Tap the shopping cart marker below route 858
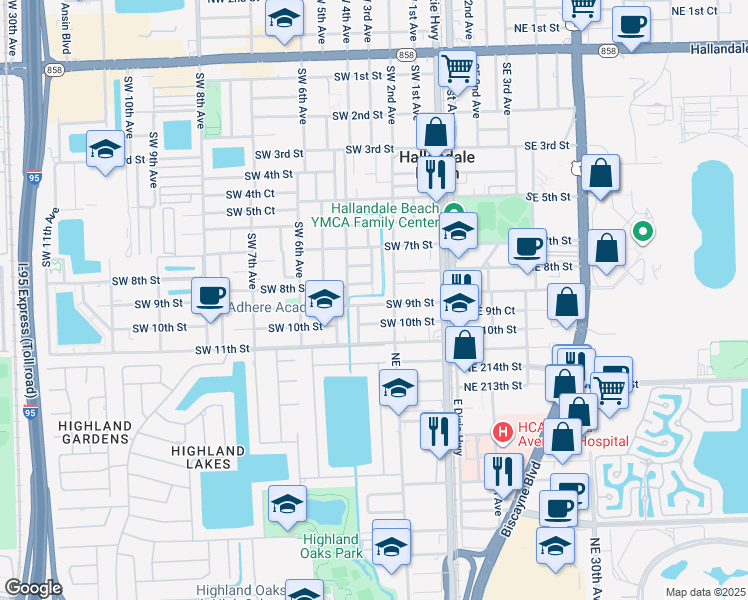The height and width of the screenshot is (600, 748). [457, 72]
